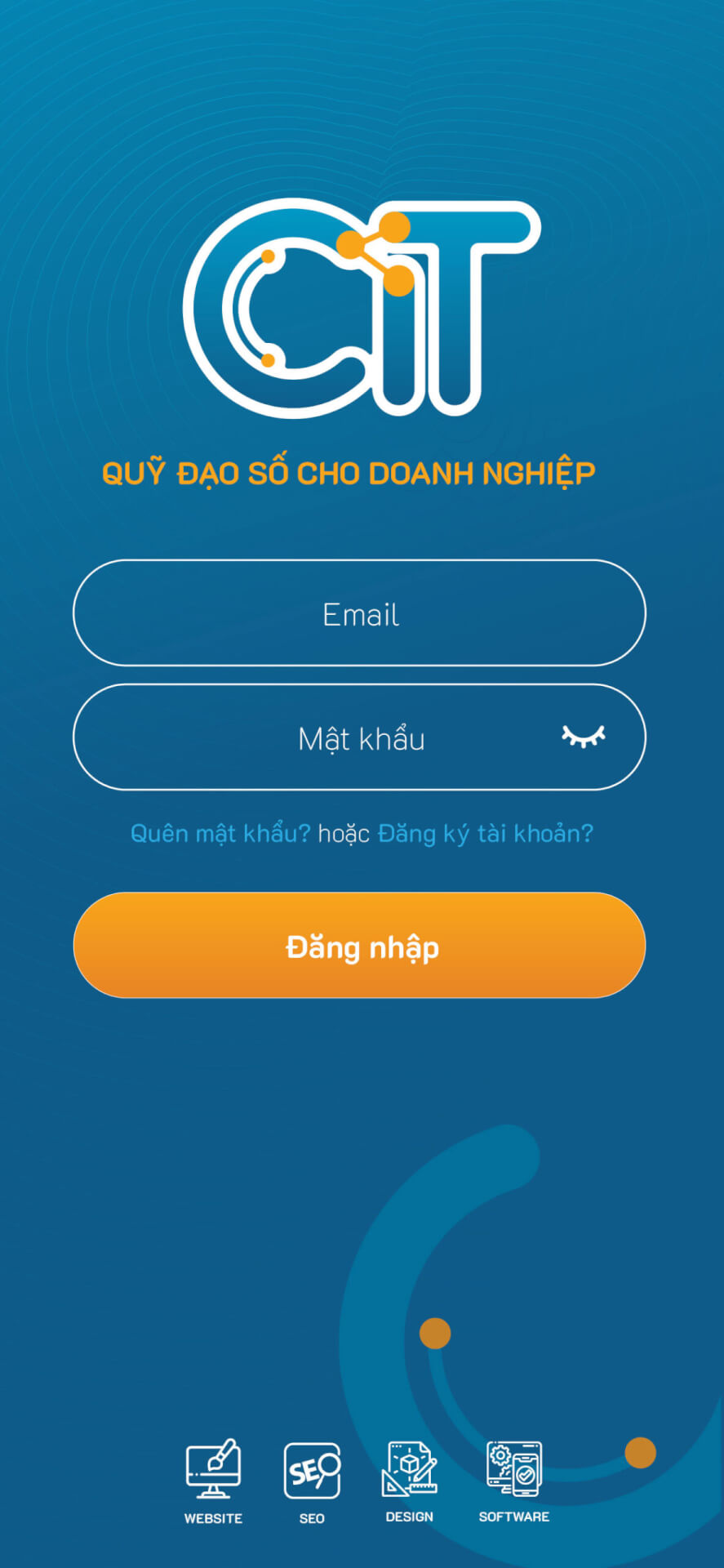724x1568 pixels.
Task: Tap the Đăng nhập button
Action: (359, 946)
